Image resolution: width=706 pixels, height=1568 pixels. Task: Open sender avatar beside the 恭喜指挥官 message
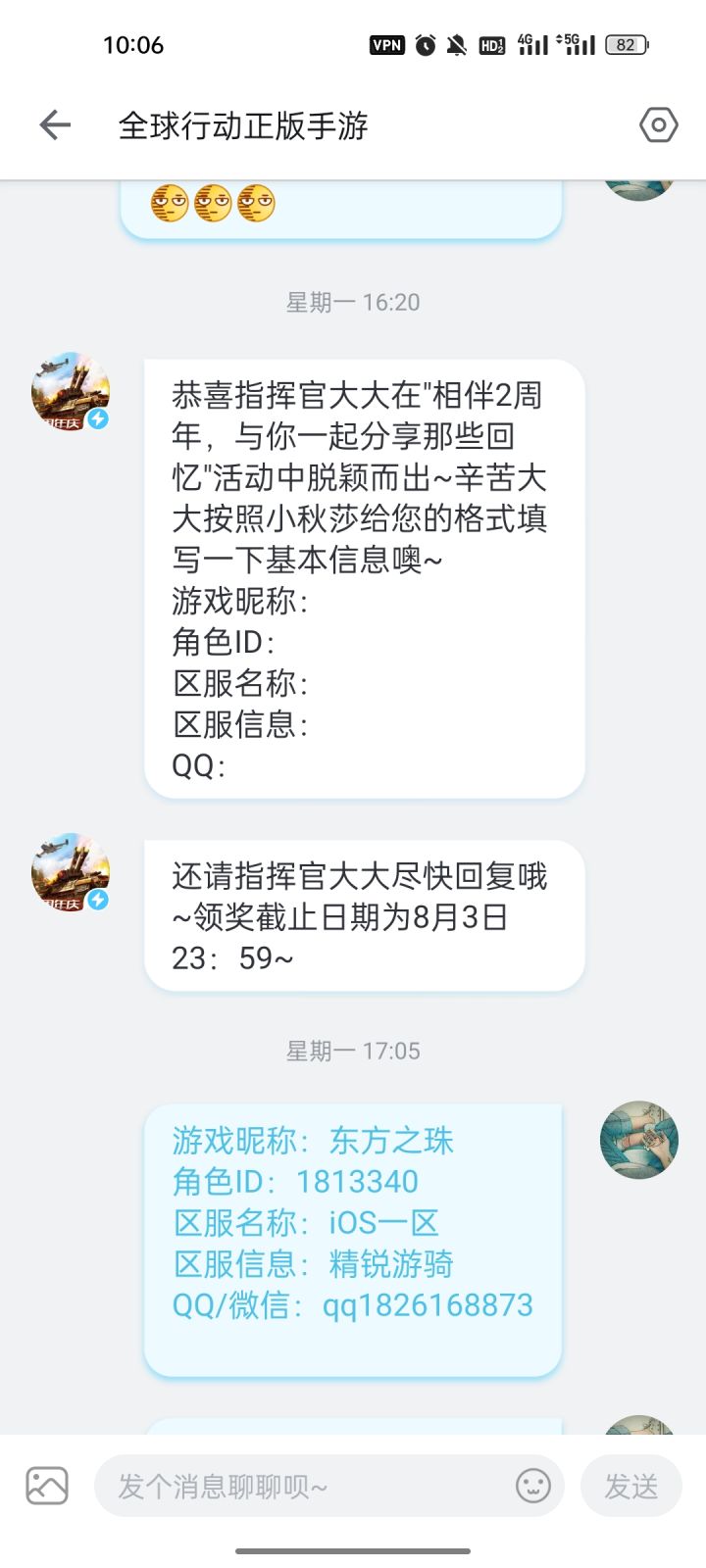(x=71, y=392)
